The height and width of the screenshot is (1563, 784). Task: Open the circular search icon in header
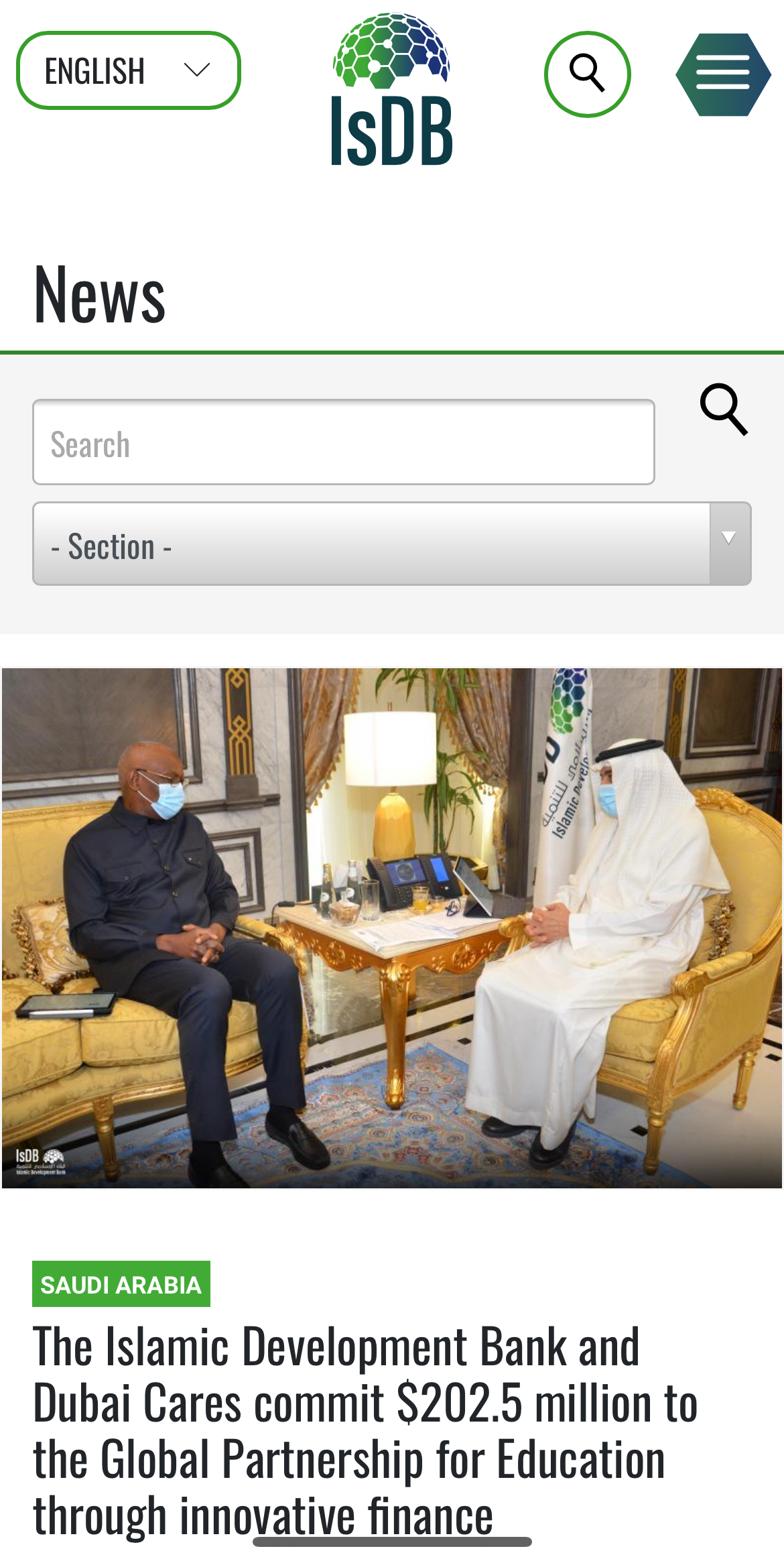pyautogui.click(x=587, y=74)
